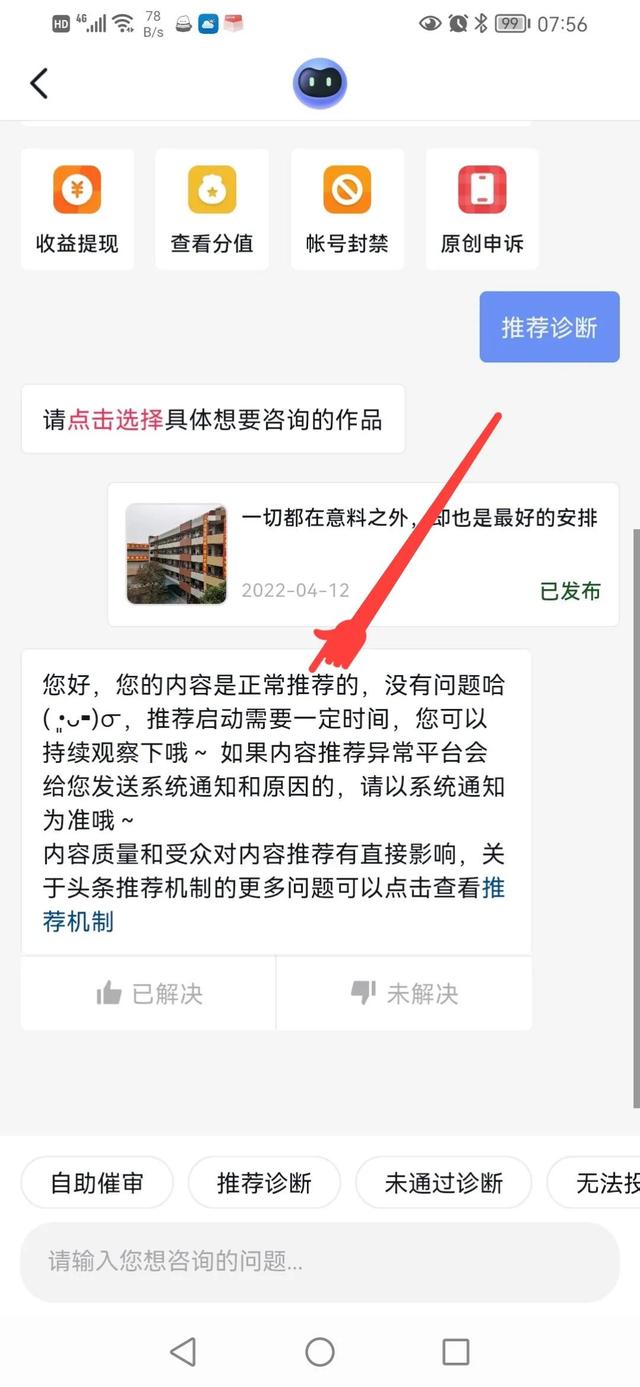
Task: Mark the answer as 已解决
Action: pyautogui.click(x=148, y=993)
